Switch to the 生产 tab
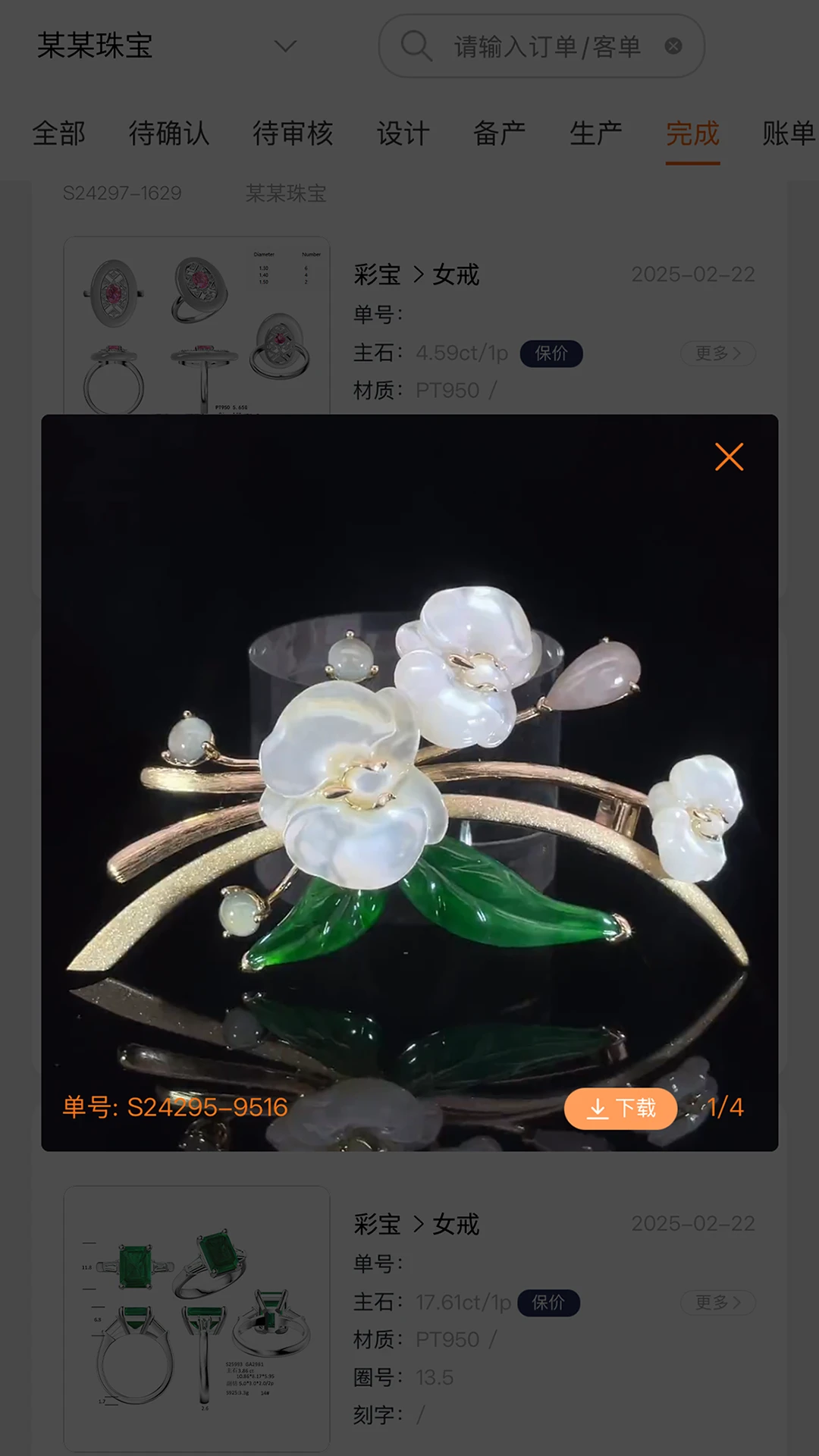This screenshot has height=1456, width=819. [596, 133]
